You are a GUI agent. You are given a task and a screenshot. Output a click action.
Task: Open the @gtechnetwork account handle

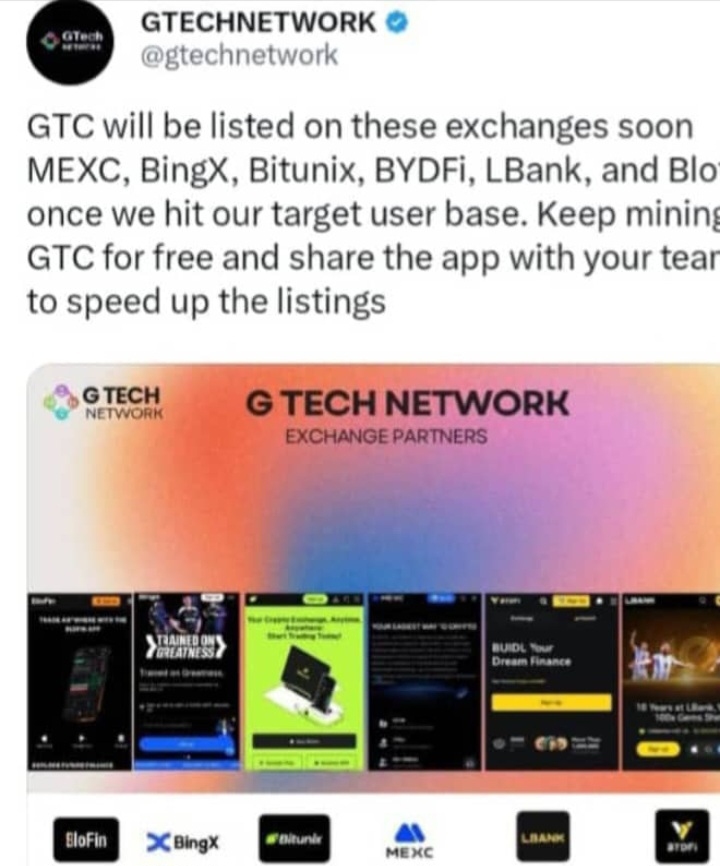pyautogui.click(x=239, y=56)
